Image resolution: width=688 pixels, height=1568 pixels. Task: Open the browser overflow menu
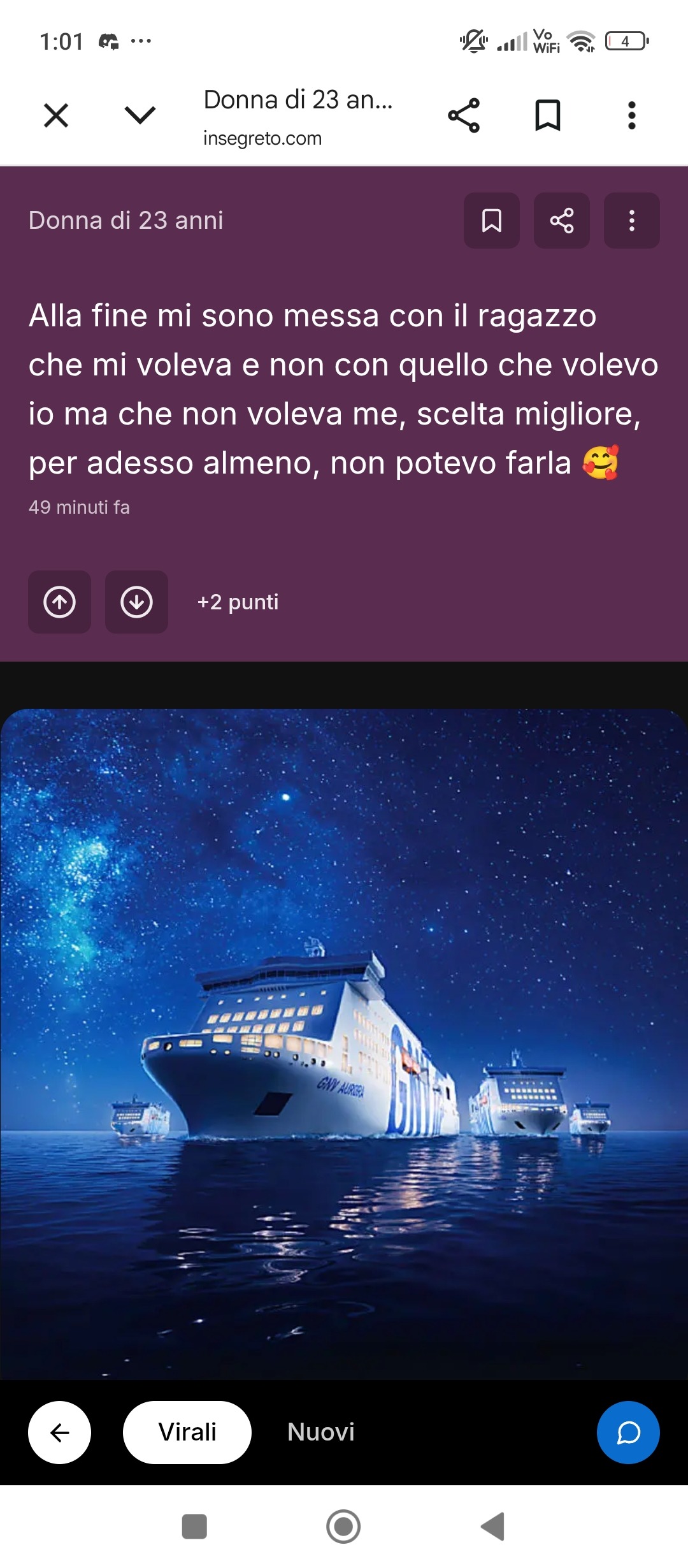pyautogui.click(x=632, y=115)
